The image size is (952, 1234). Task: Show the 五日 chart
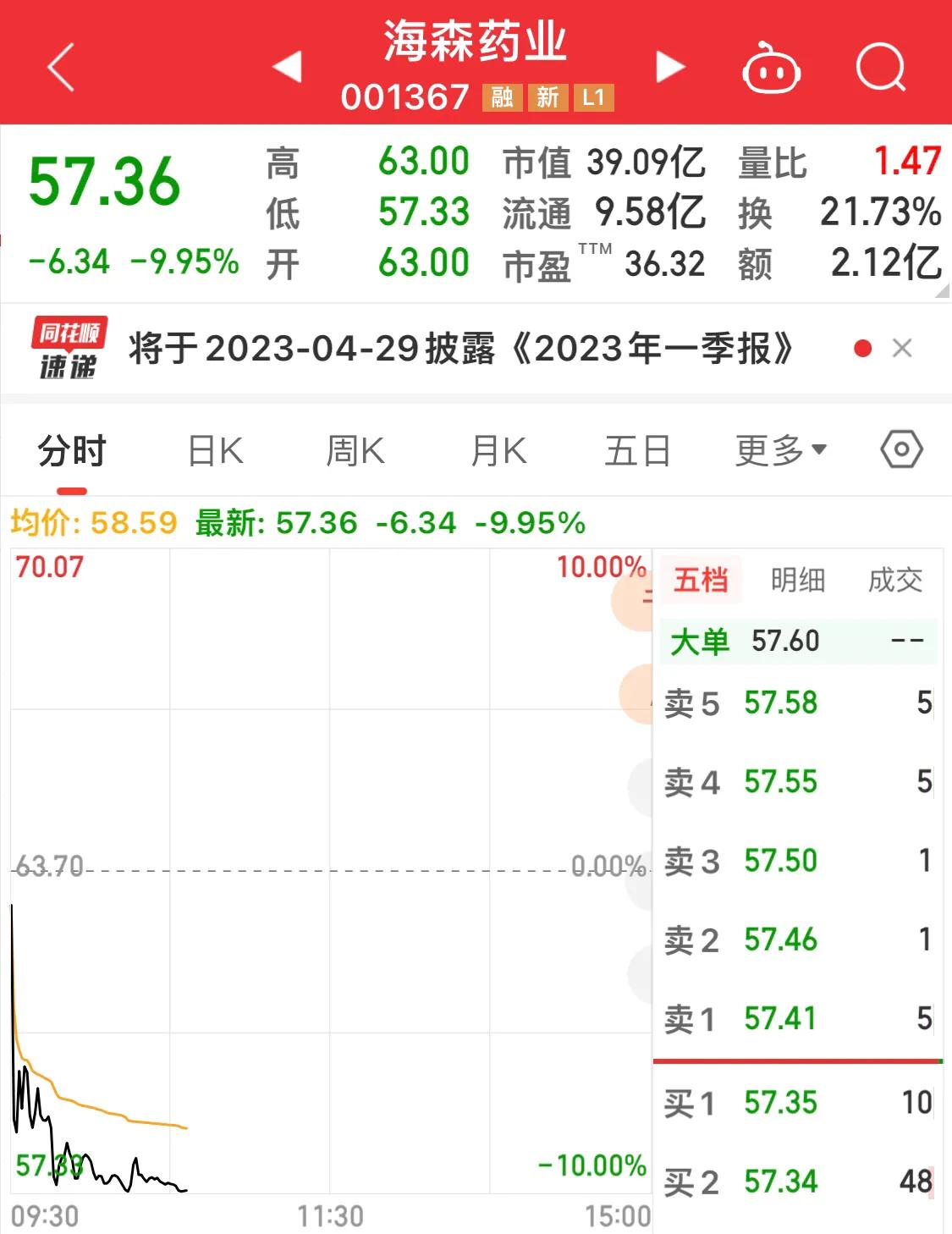637,451
